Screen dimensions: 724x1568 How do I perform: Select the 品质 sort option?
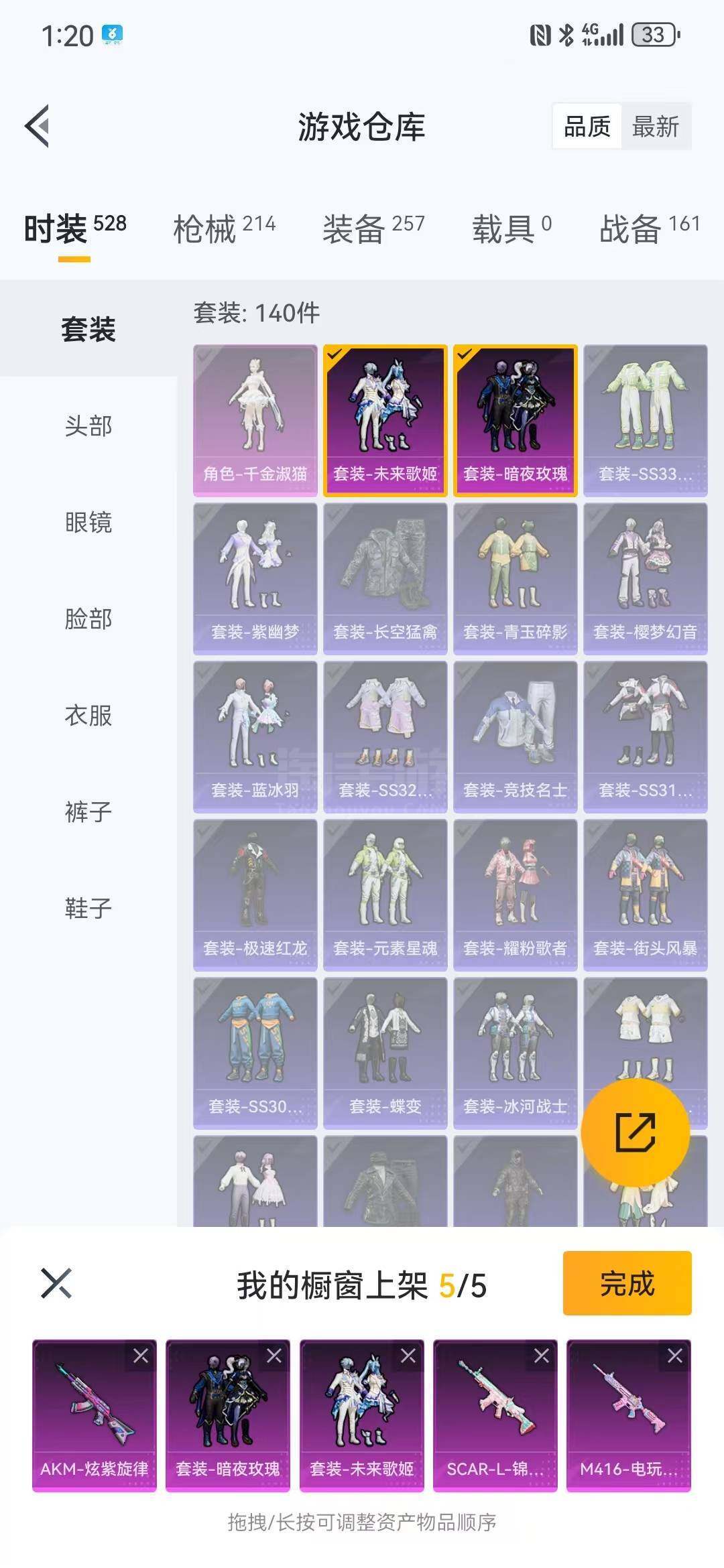click(x=587, y=126)
